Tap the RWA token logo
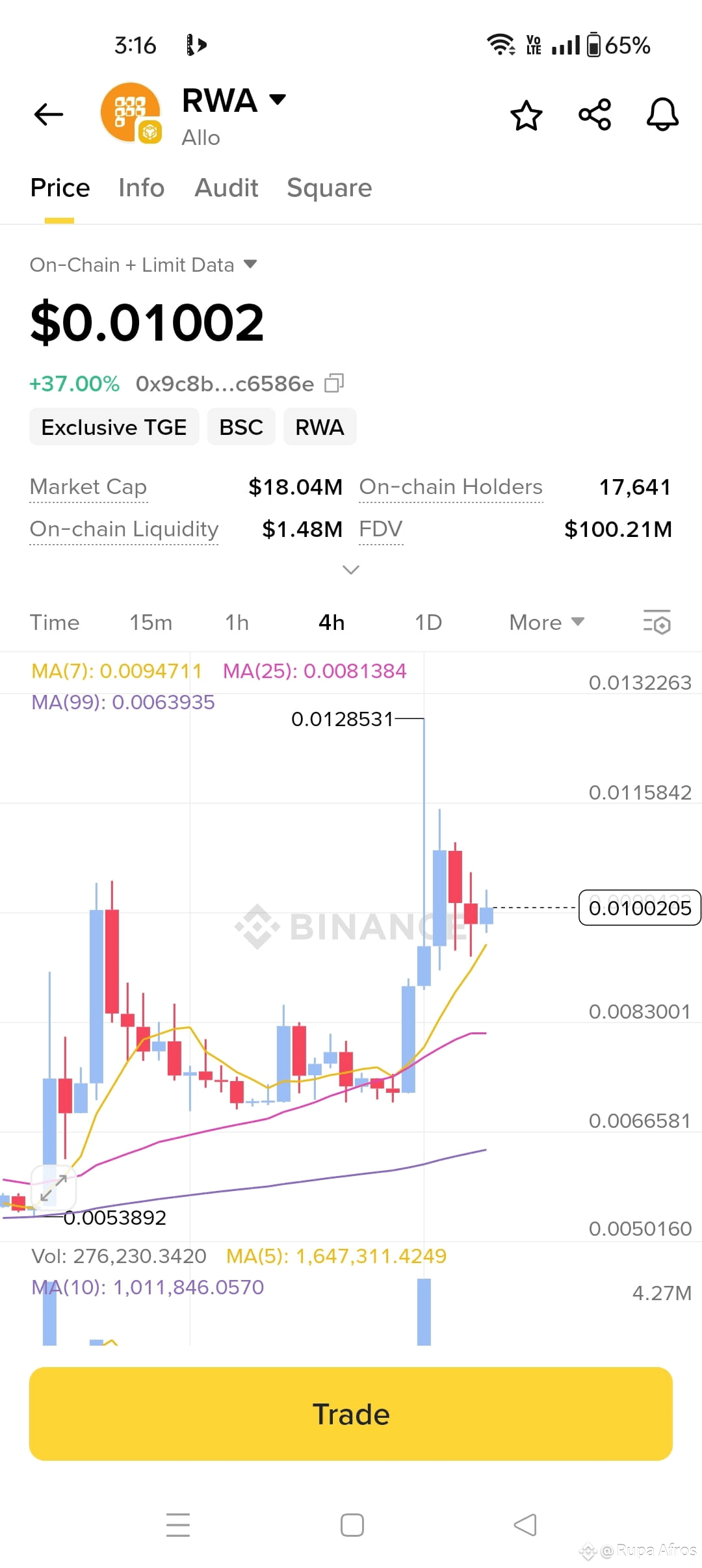The image size is (702, 1568). [129, 114]
